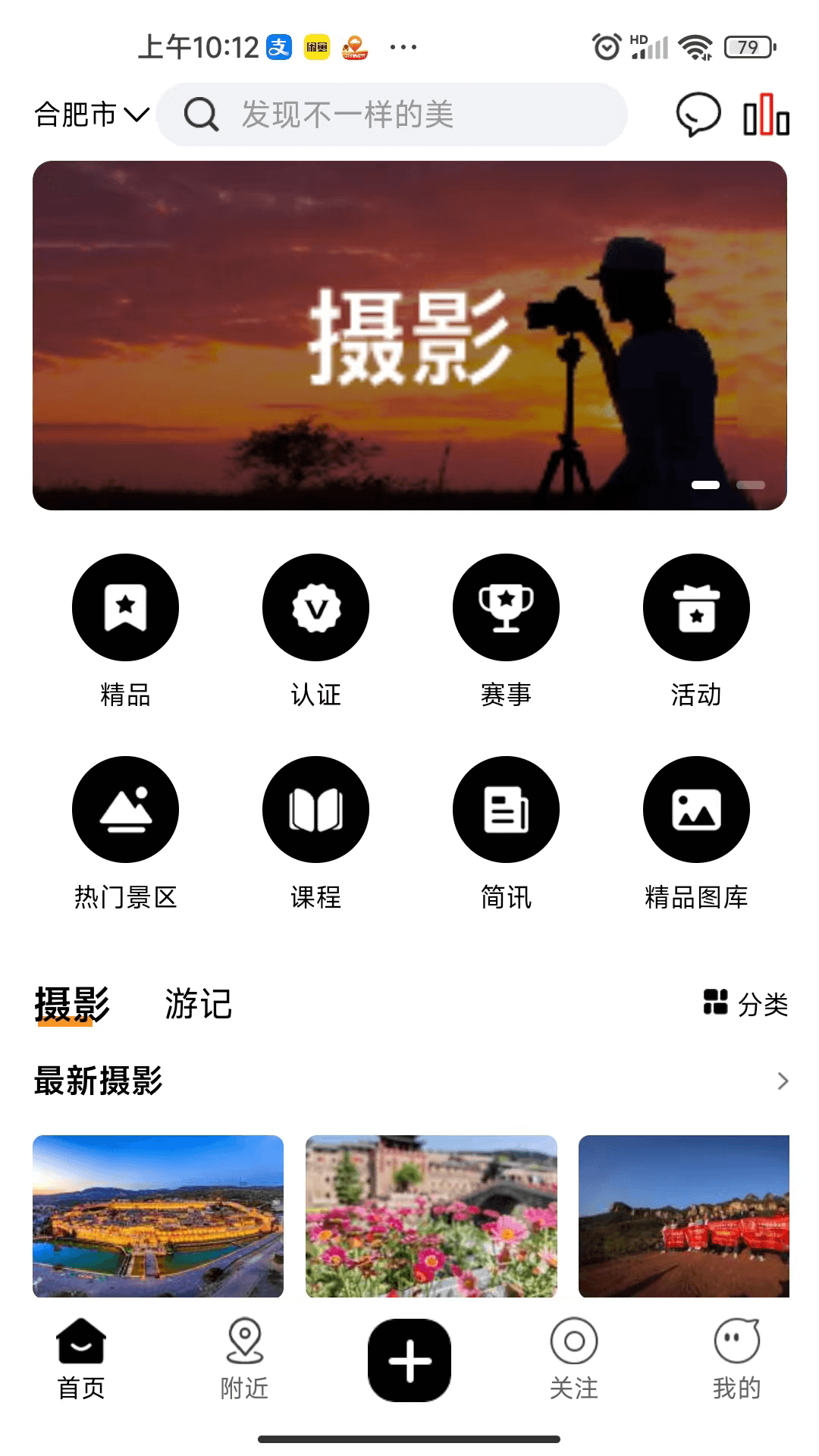Open the 热门景区 scenic spots icon

click(125, 809)
